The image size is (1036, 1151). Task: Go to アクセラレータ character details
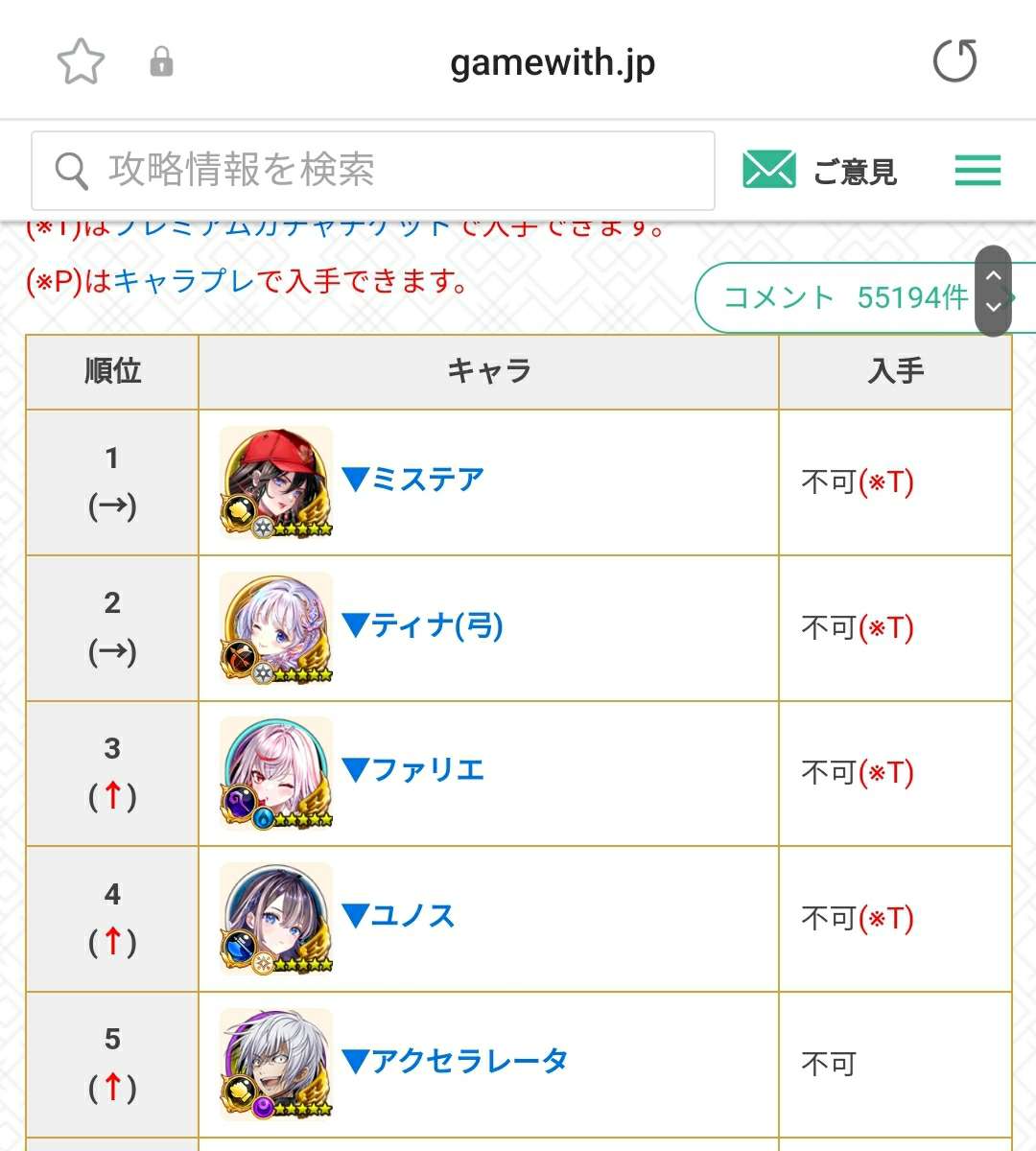[x=456, y=1061]
